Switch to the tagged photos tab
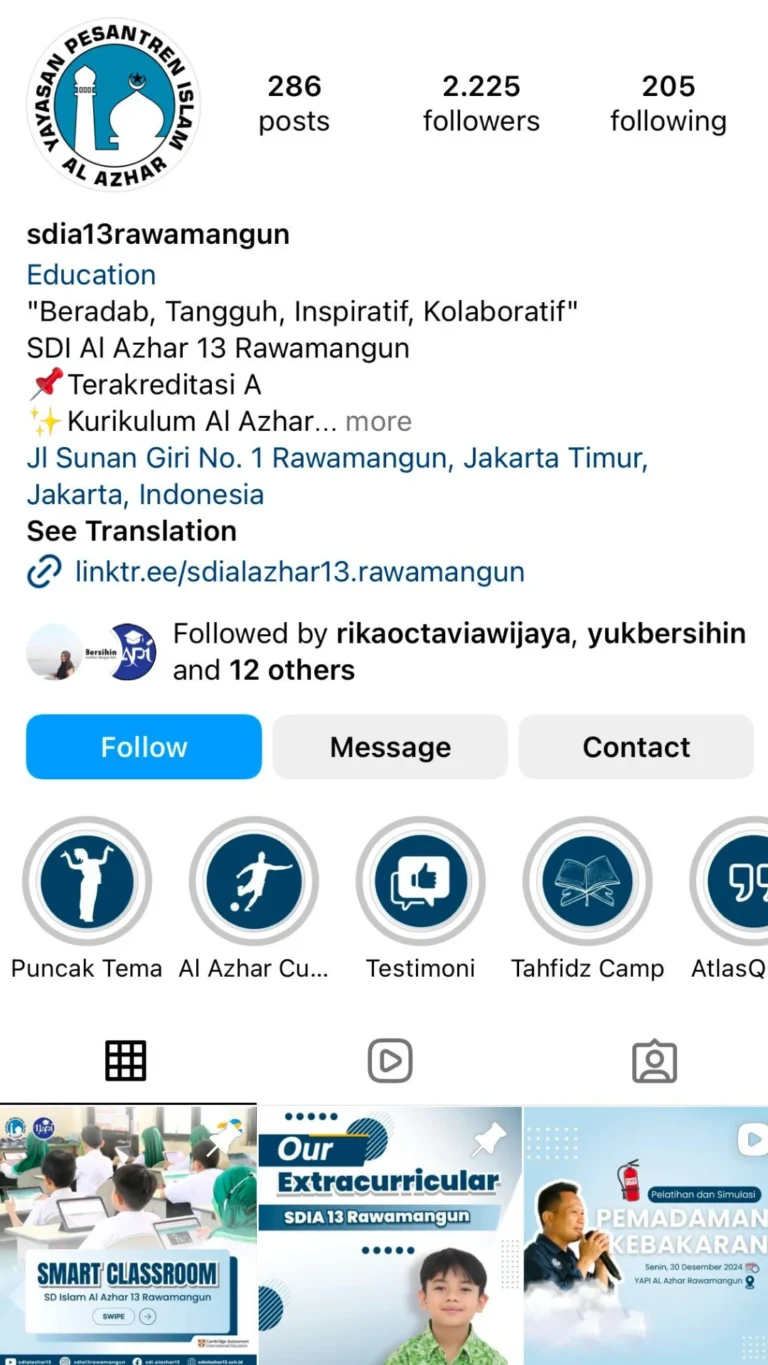768x1365 pixels. coord(655,1061)
